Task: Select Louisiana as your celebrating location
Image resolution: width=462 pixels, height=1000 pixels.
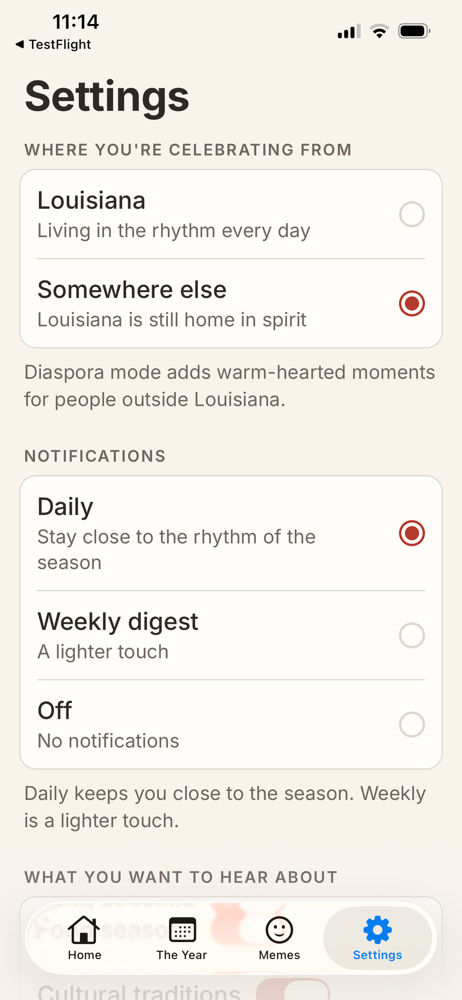Action: coord(231,214)
